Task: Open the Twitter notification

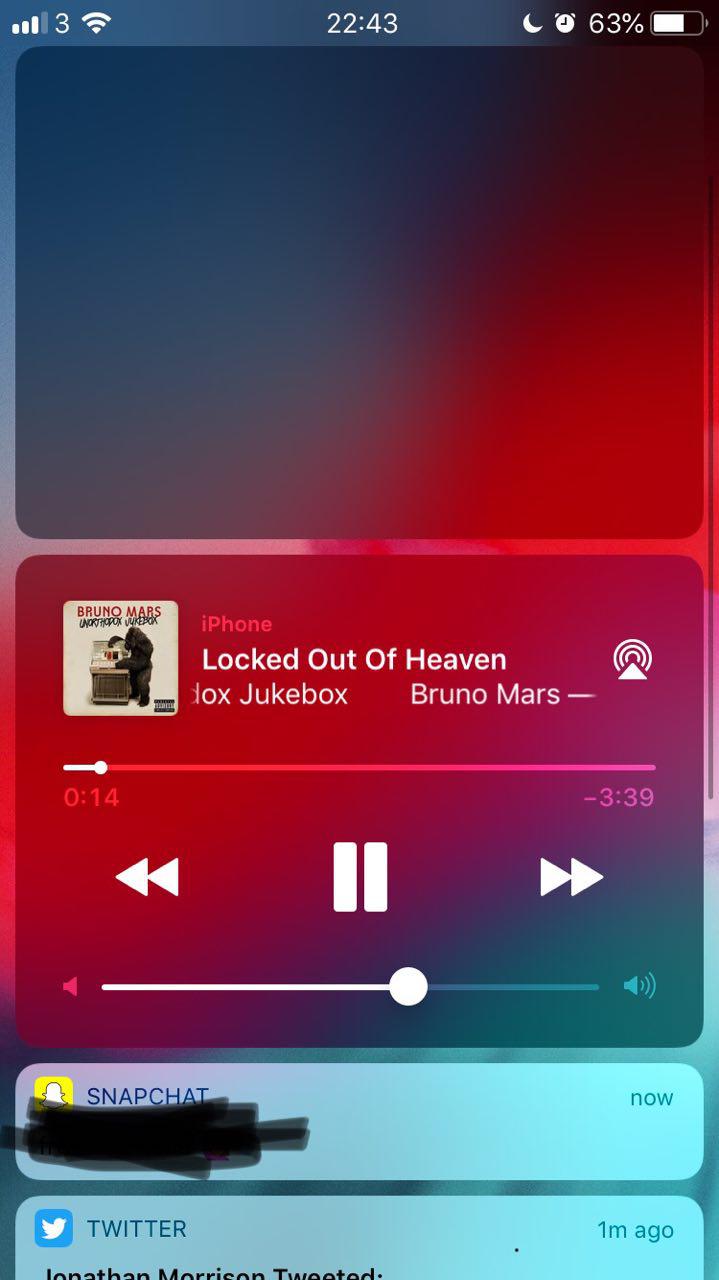Action: pos(359,1238)
